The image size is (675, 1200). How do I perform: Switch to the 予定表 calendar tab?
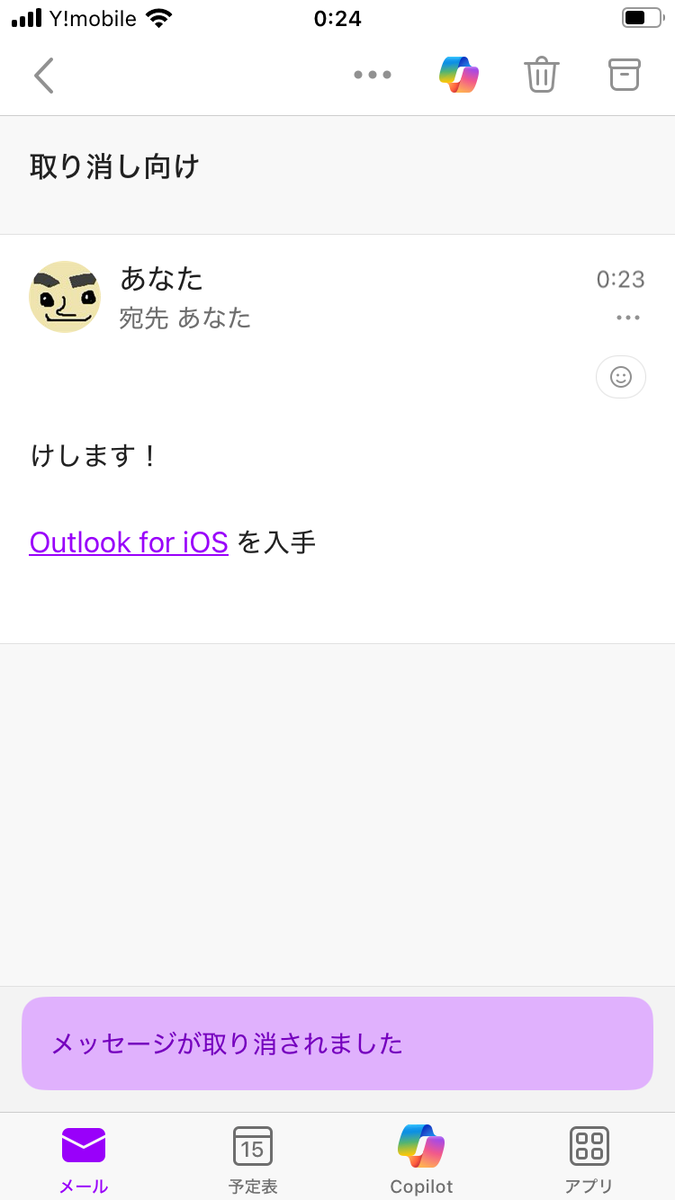[x=253, y=1157]
